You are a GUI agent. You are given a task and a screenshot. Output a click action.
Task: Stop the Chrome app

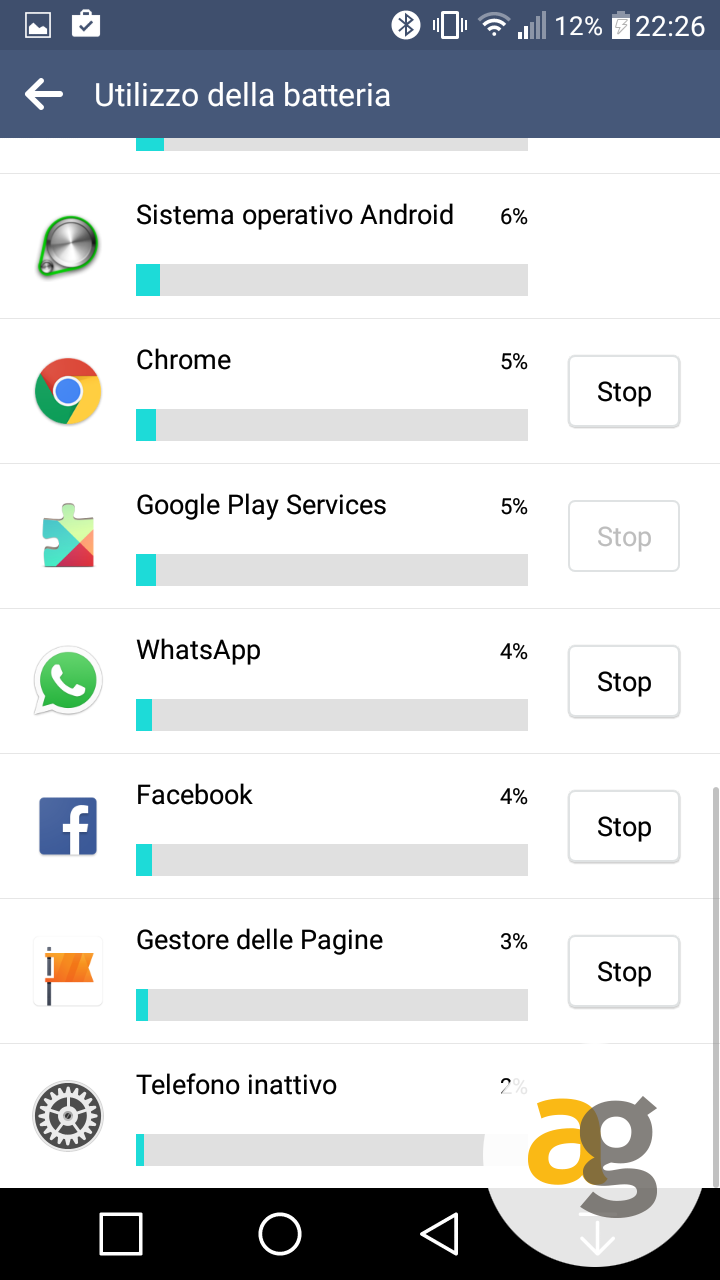(624, 392)
